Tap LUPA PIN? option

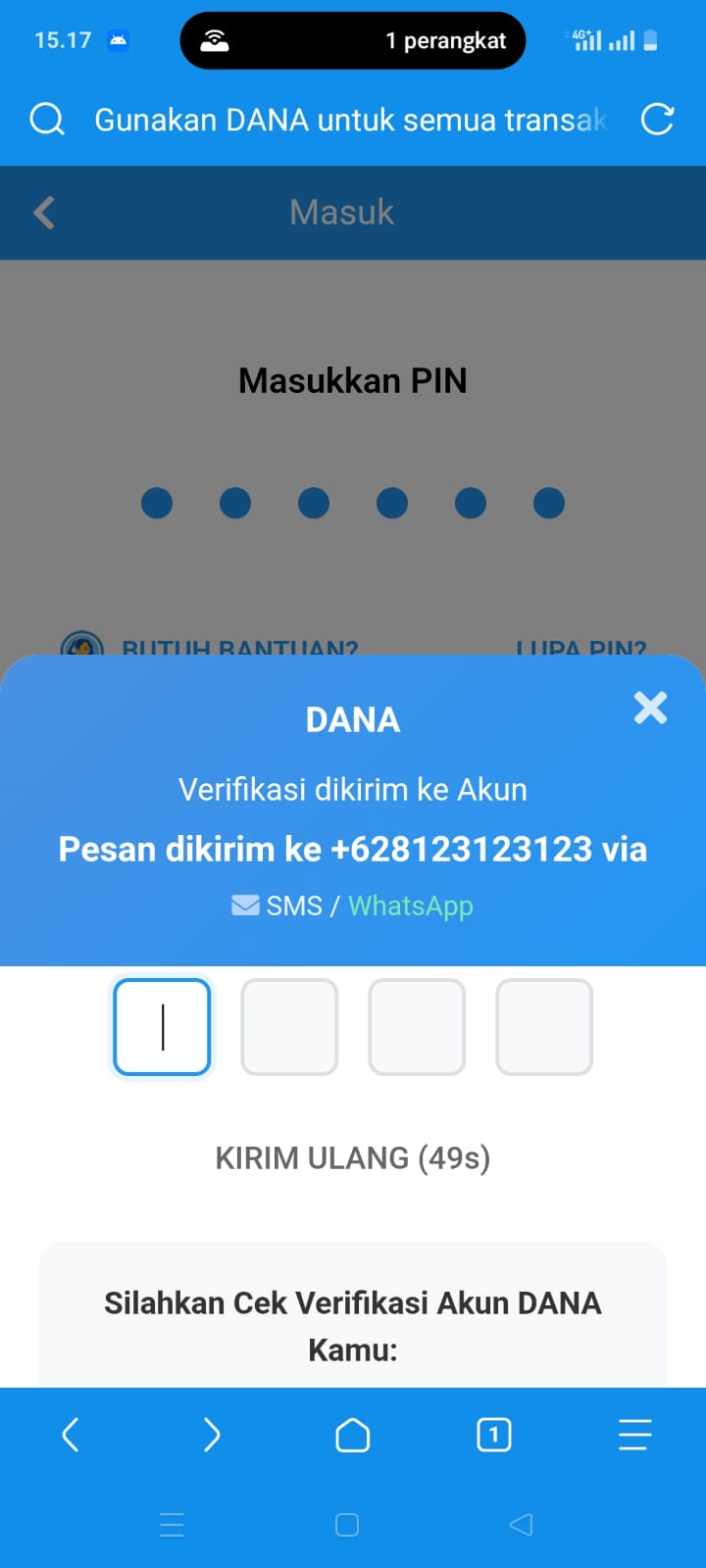pos(580,648)
